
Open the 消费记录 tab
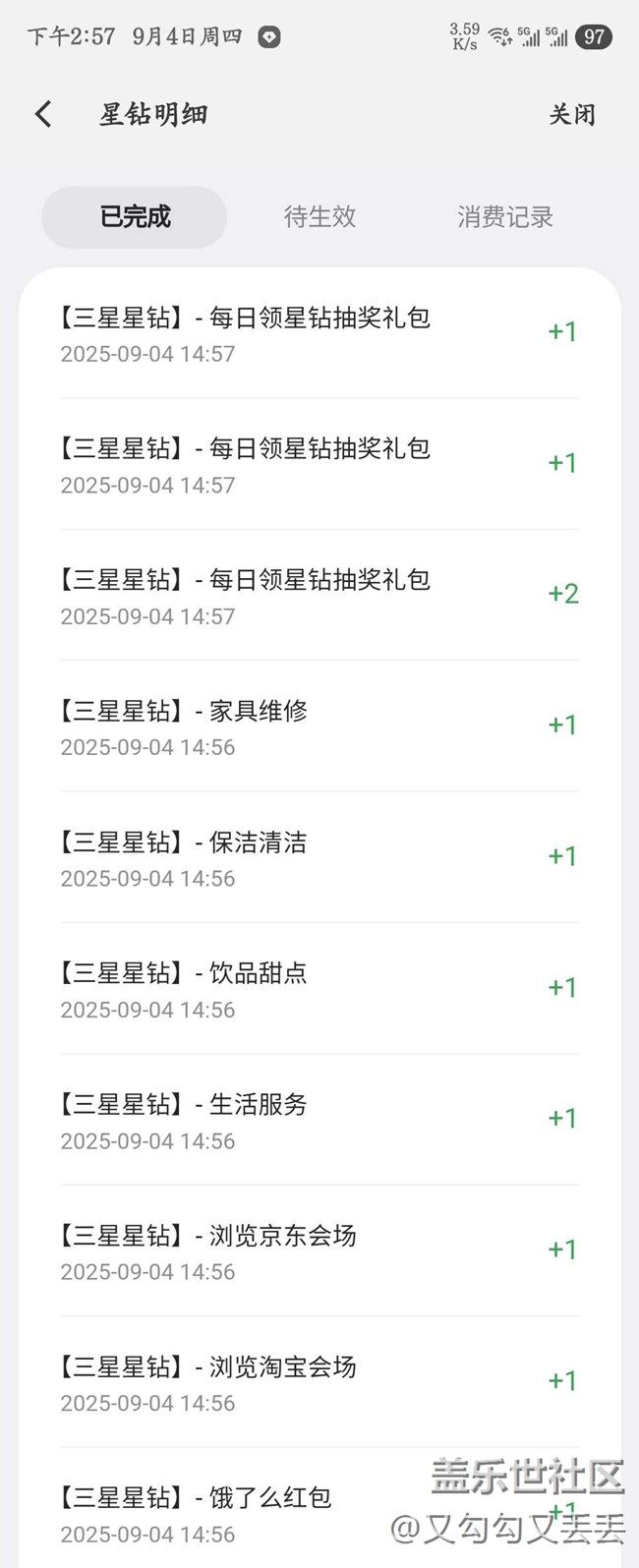tap(504, 216)
